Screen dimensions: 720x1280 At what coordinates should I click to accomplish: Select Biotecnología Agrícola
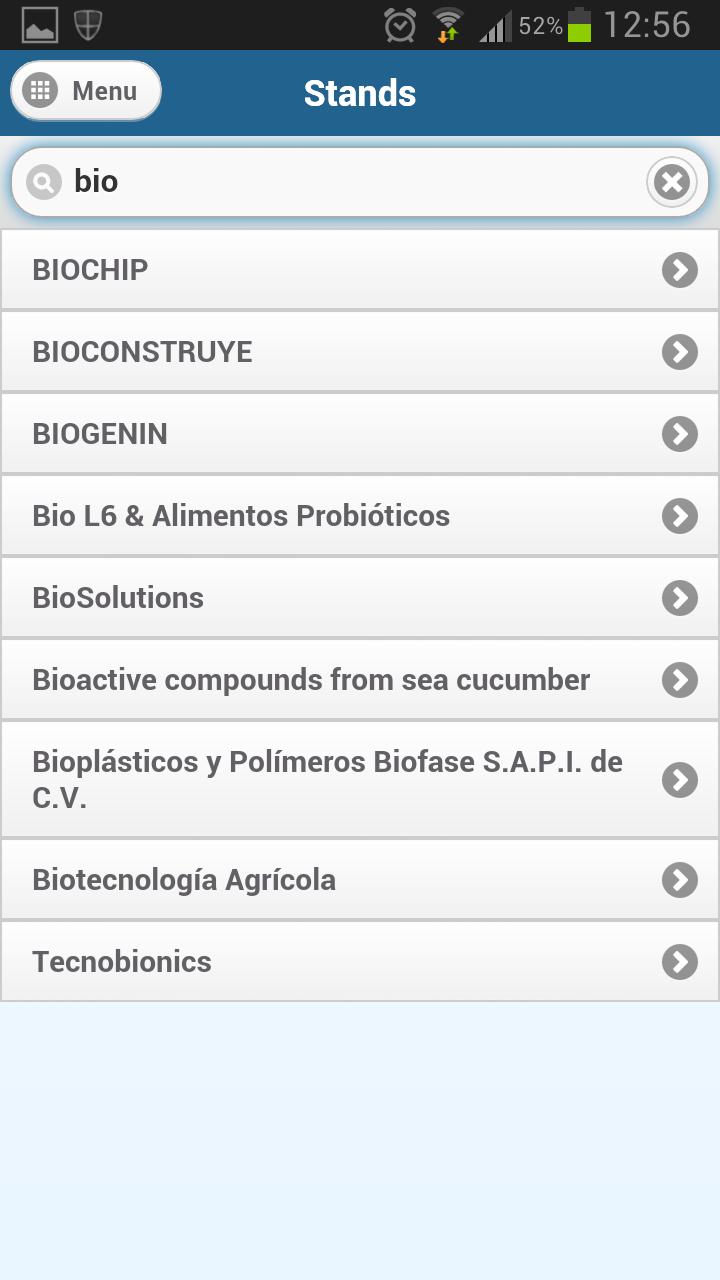[x=360, y=880]
